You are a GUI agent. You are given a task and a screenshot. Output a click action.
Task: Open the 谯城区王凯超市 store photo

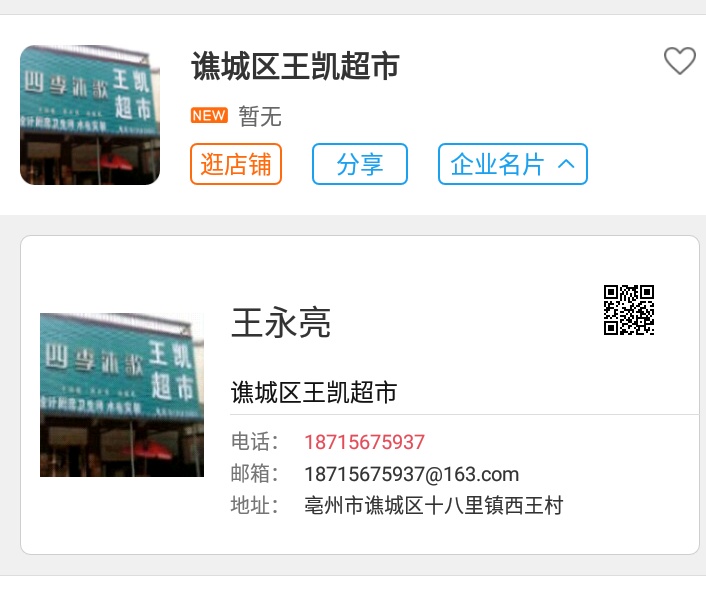pos(90,115)
